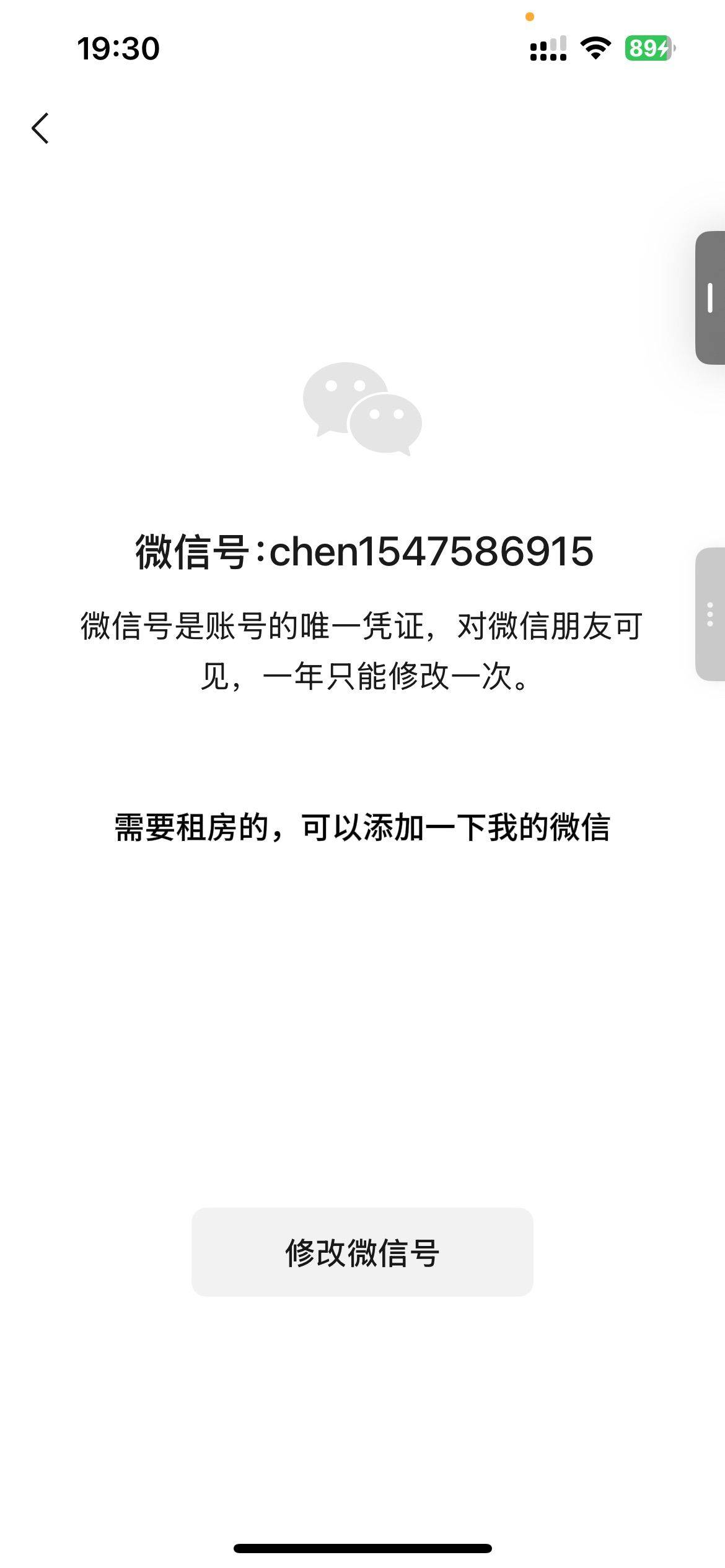Go back with the top-left arrow
This screenshot has width=725, height=1568.
coord(40,128)
